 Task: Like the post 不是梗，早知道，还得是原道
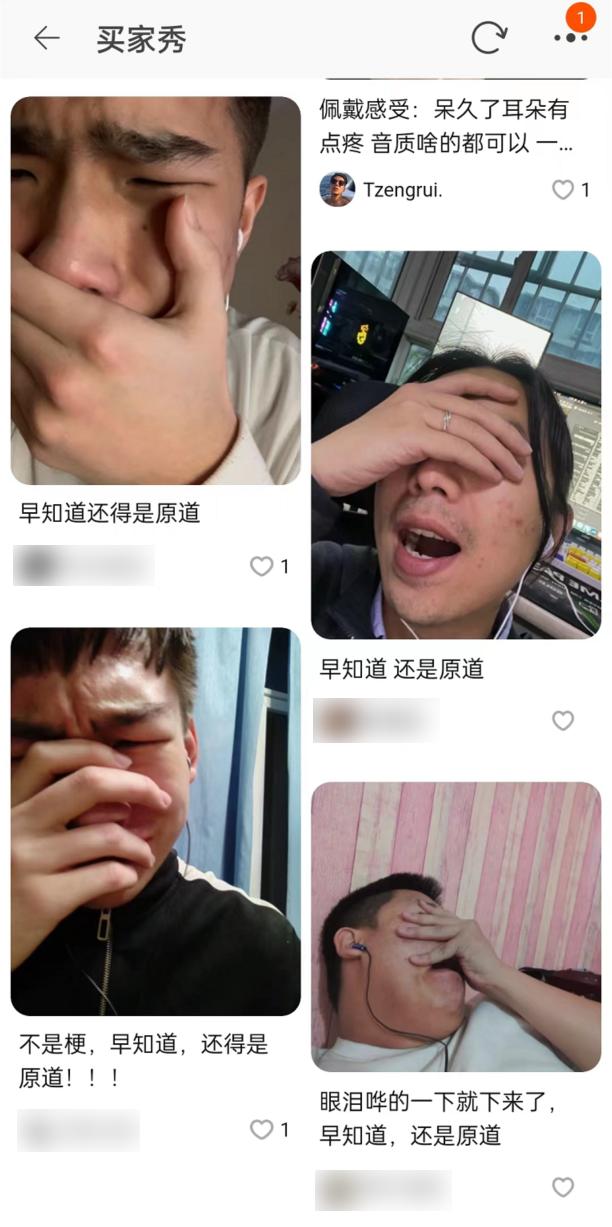(x=261, y=1130)
